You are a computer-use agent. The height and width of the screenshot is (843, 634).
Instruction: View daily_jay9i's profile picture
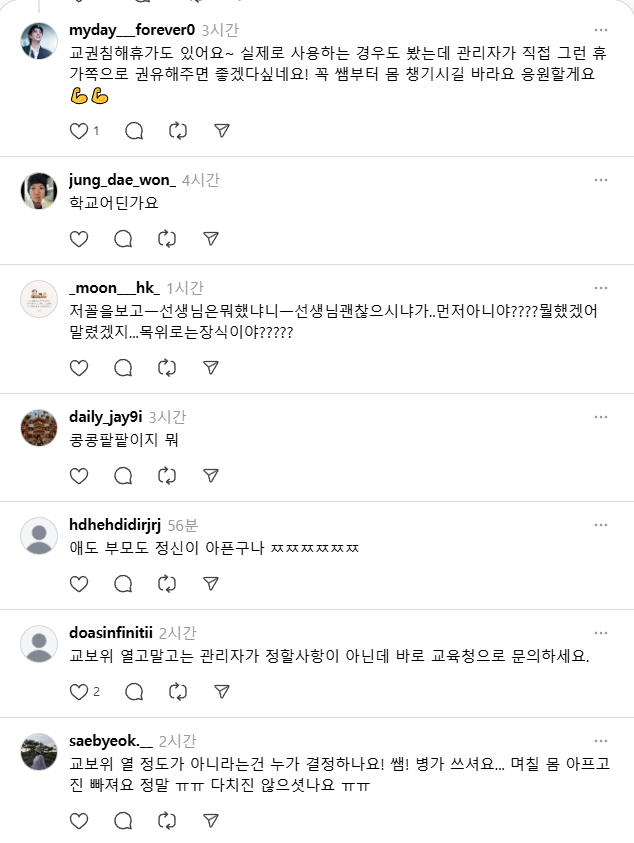click(x=39, y=427)
